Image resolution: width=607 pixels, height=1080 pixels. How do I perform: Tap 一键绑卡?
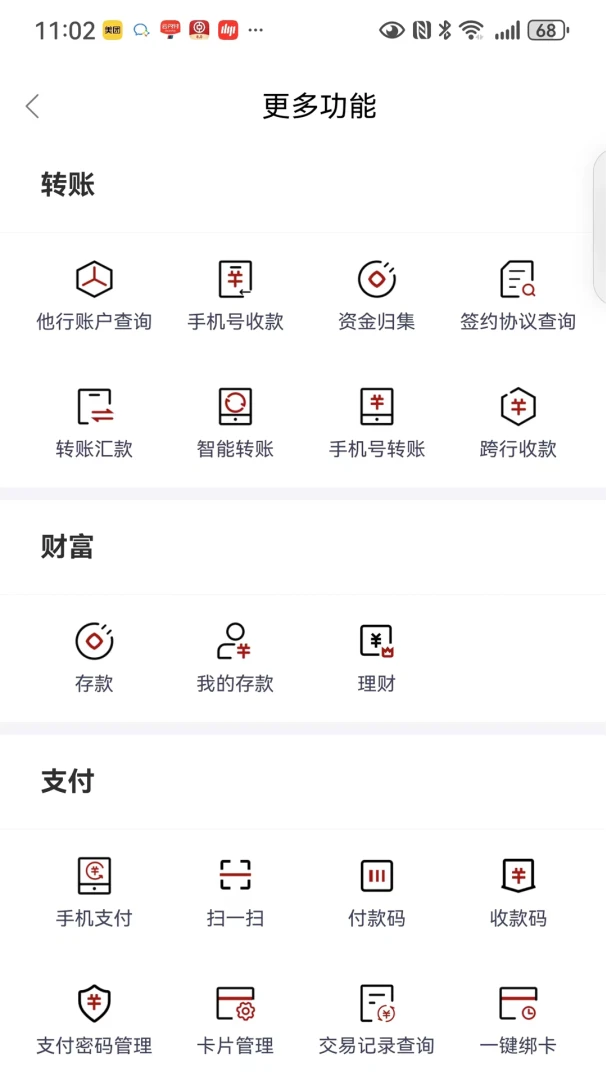517,1019
